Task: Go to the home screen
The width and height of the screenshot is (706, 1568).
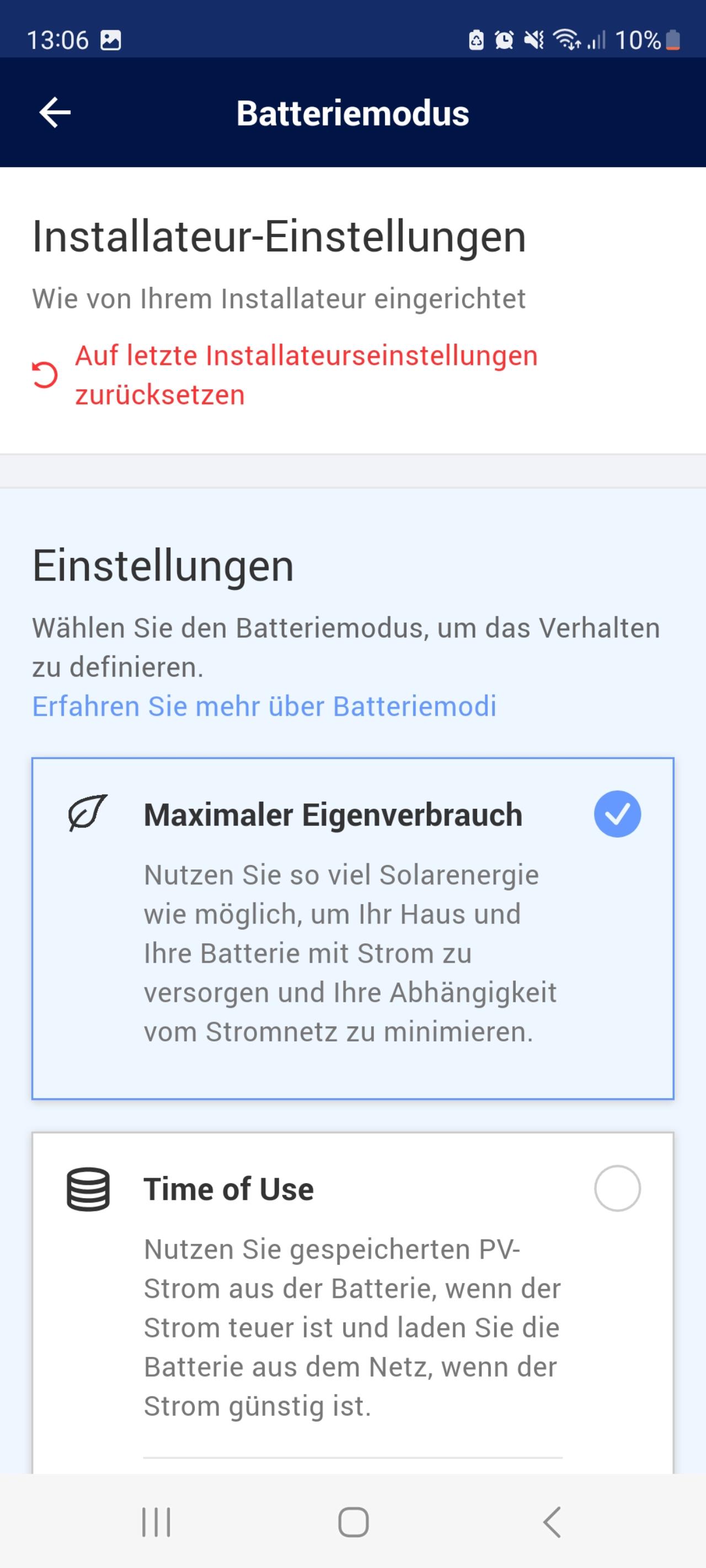Action: point(354,1522)
